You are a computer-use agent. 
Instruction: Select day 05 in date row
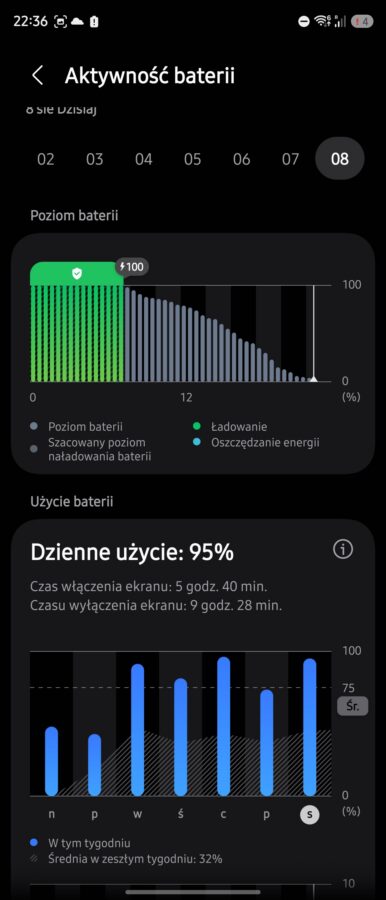192,159
